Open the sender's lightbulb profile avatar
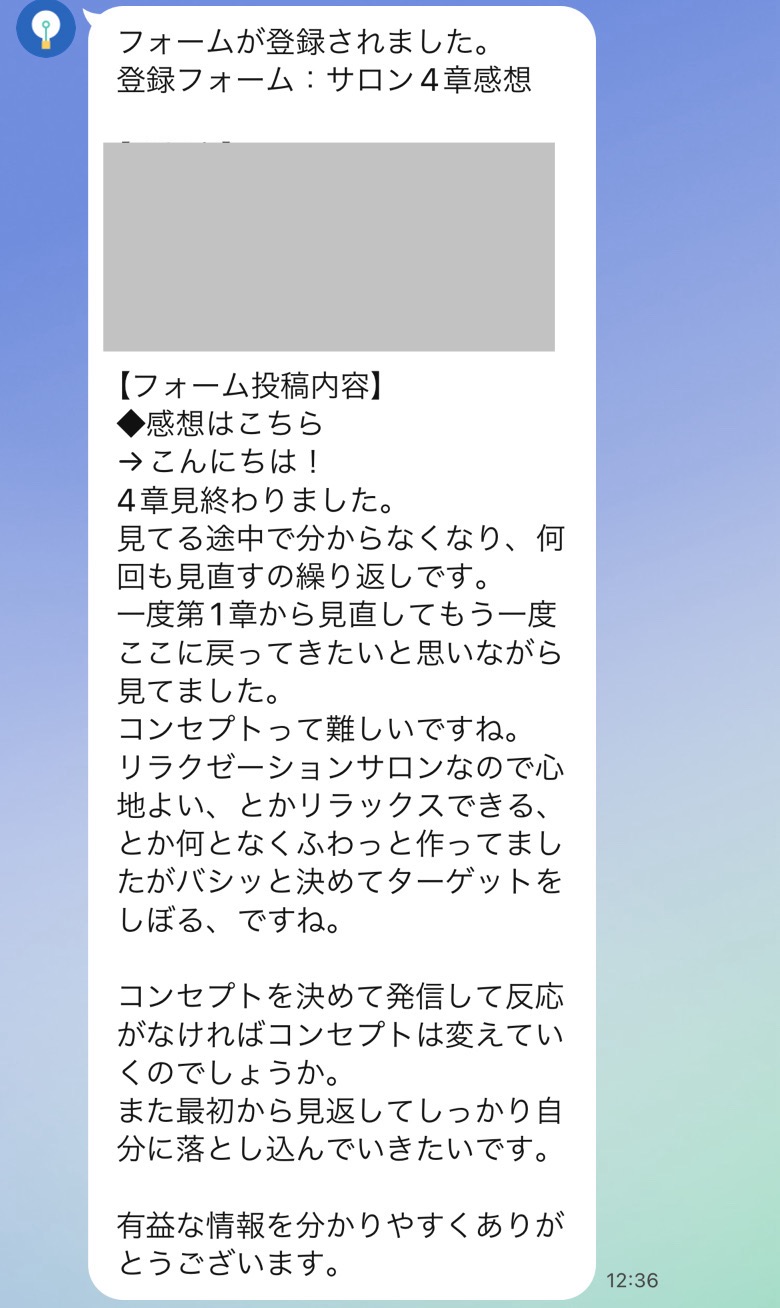 tap(46, 29)
